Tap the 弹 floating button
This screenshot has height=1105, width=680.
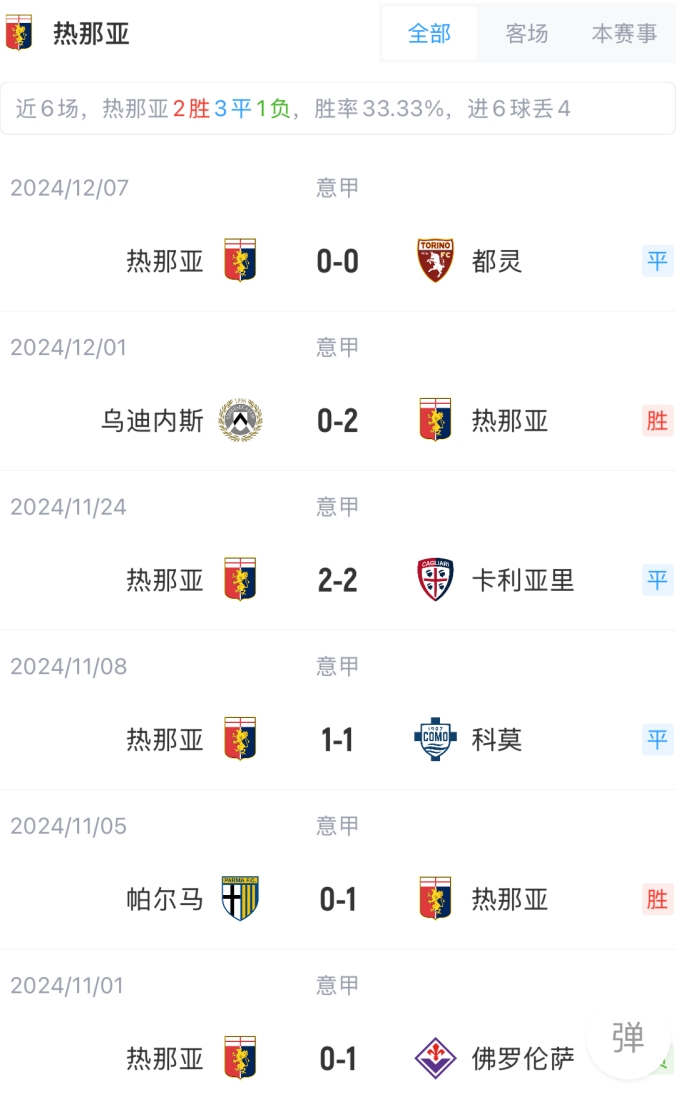[x=628, y=1037]
